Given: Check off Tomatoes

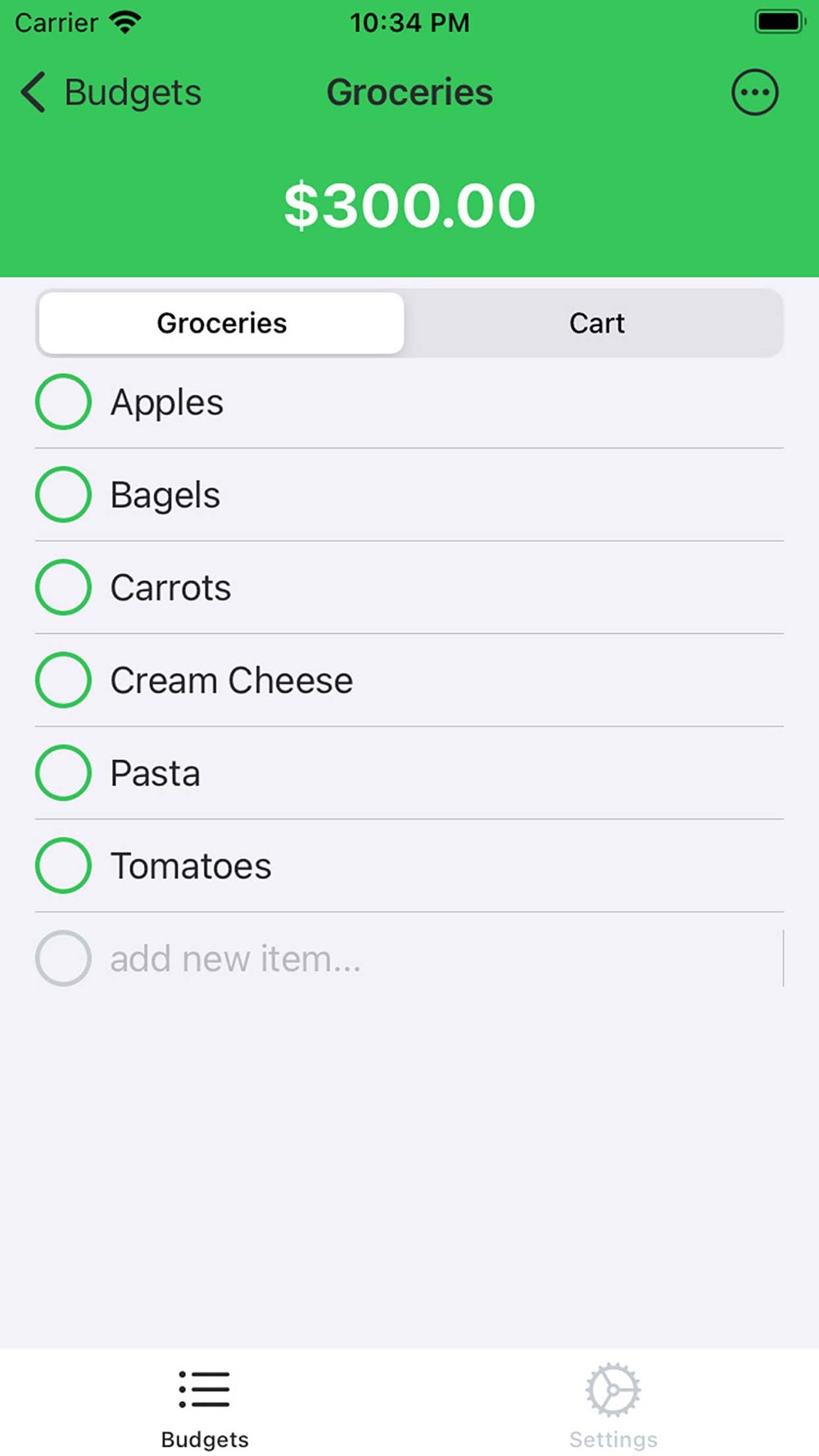Looking at the screenshot, I should coord(63,865).
